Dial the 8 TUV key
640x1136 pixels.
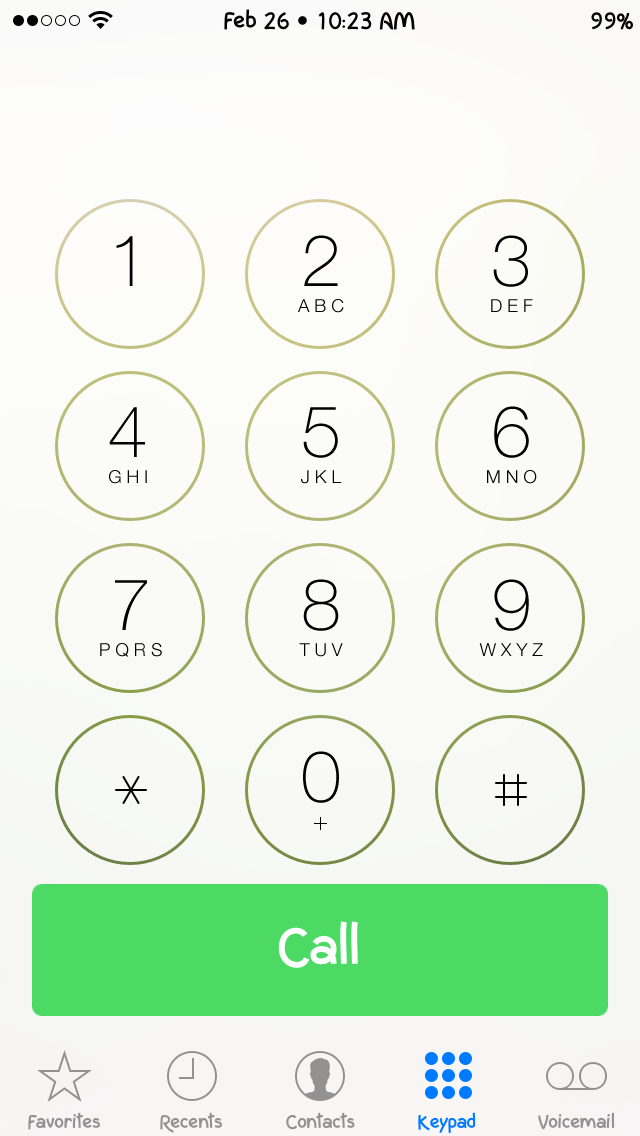320,618
